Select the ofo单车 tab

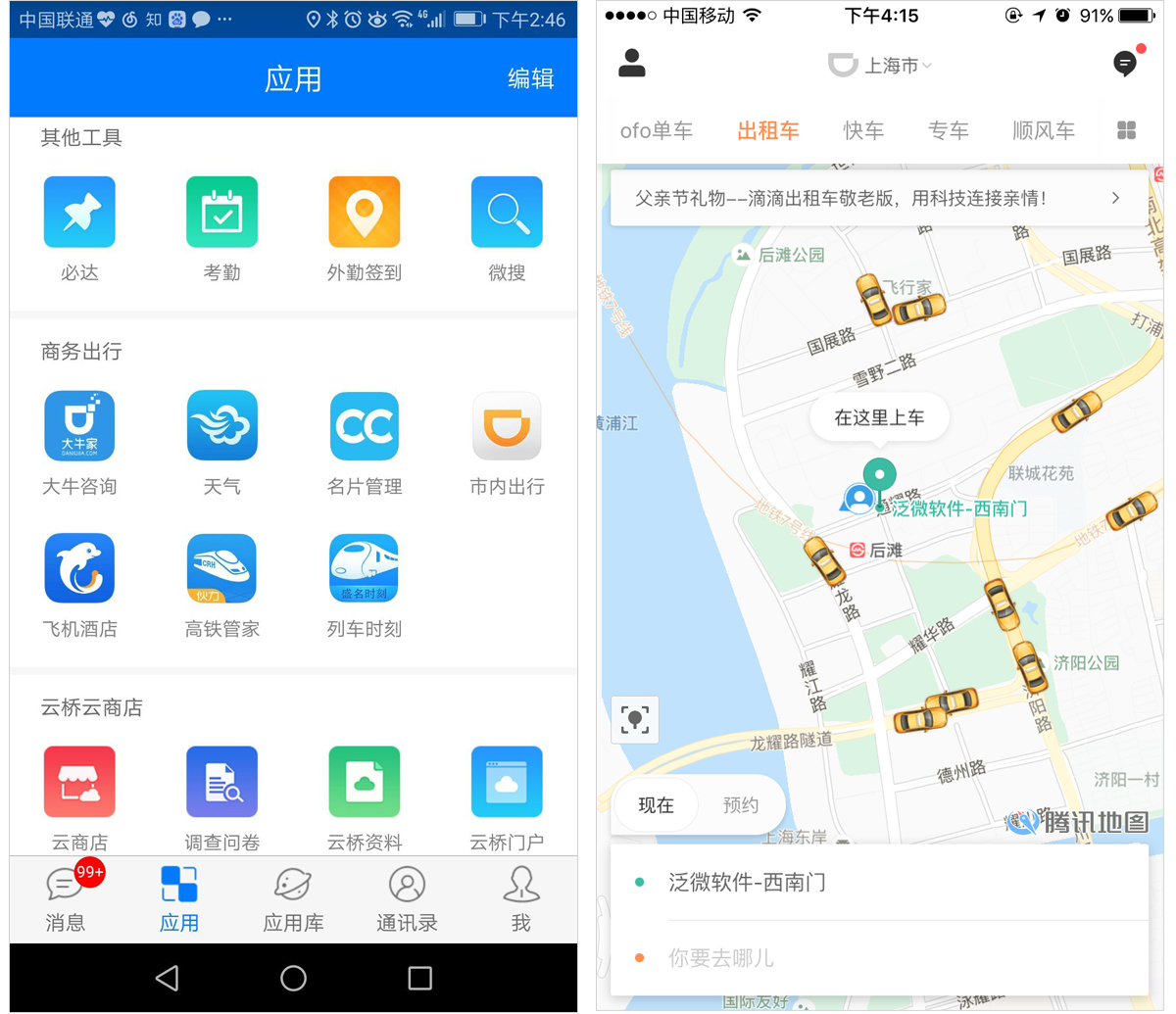[656, 130]
